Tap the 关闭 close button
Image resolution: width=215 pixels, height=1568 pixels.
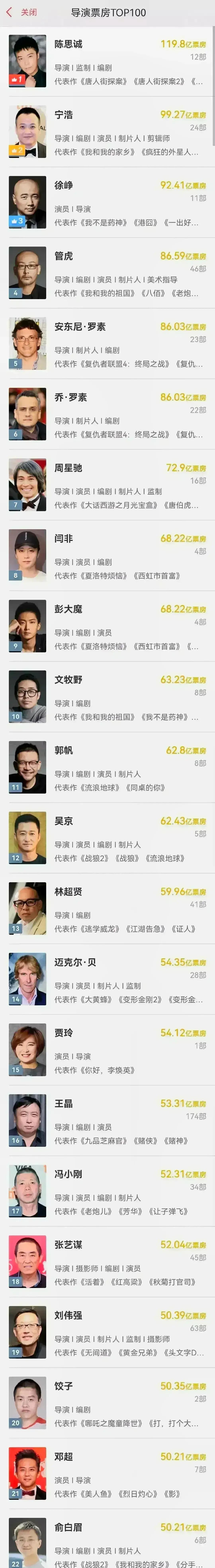22,12
